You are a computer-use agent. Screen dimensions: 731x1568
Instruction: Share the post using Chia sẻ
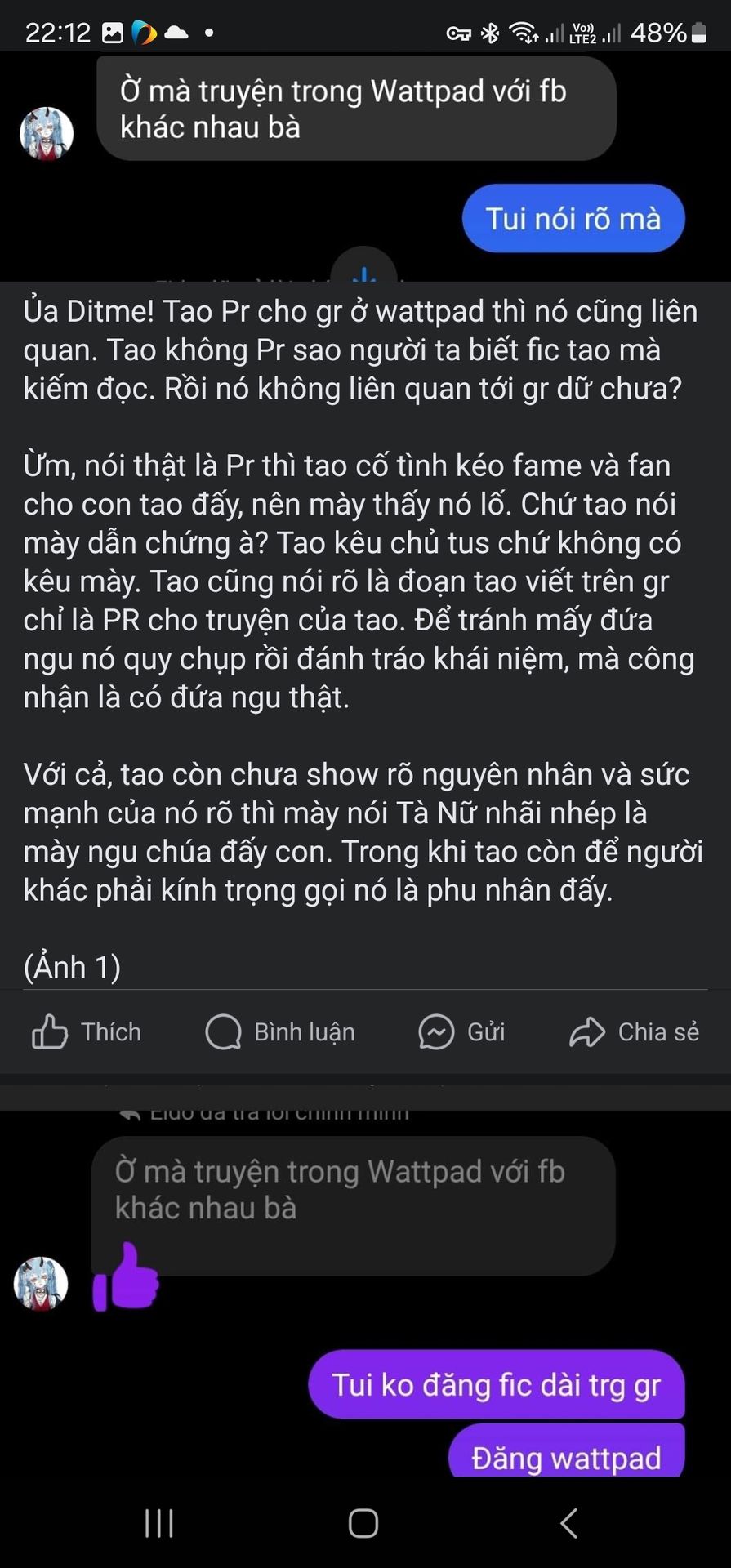[634, 1031]
